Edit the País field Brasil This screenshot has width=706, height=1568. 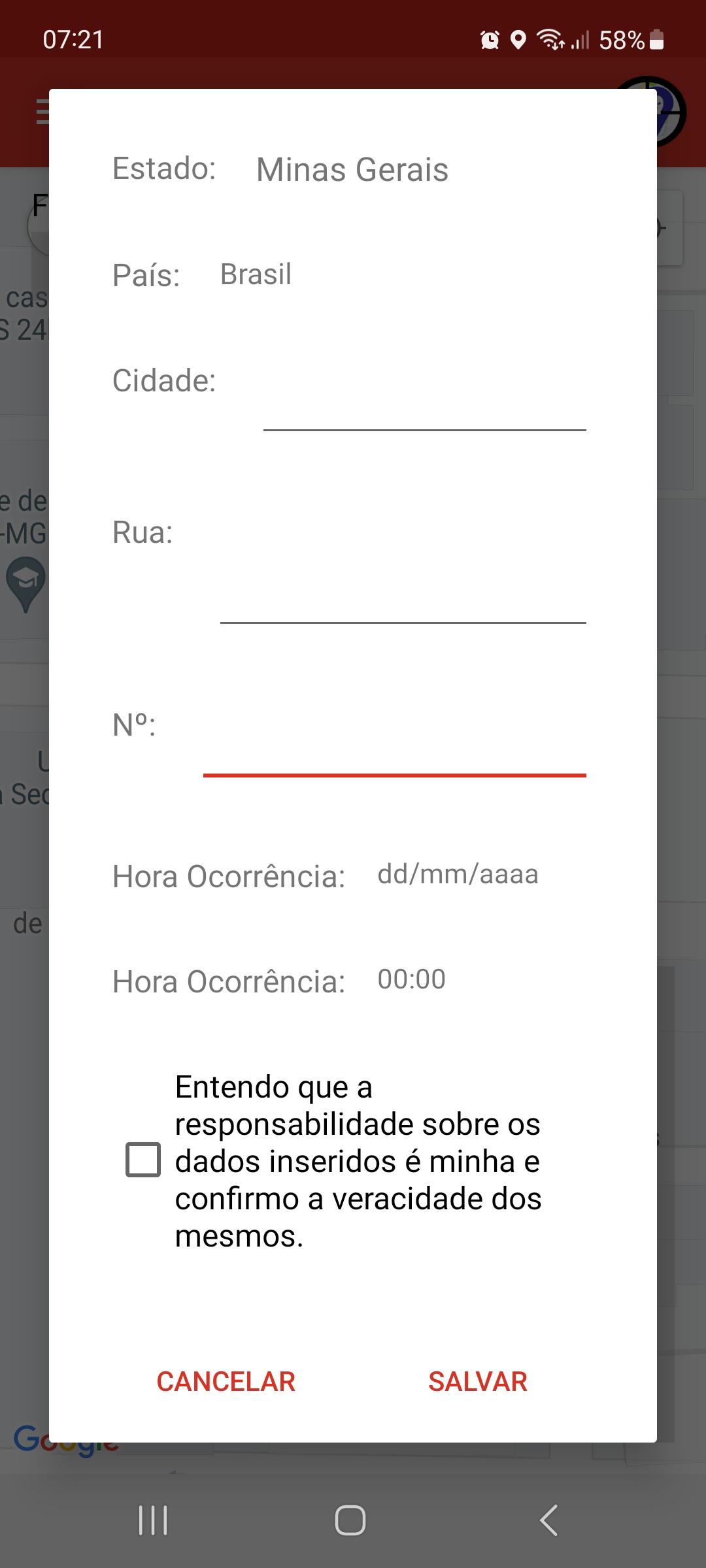256,274
